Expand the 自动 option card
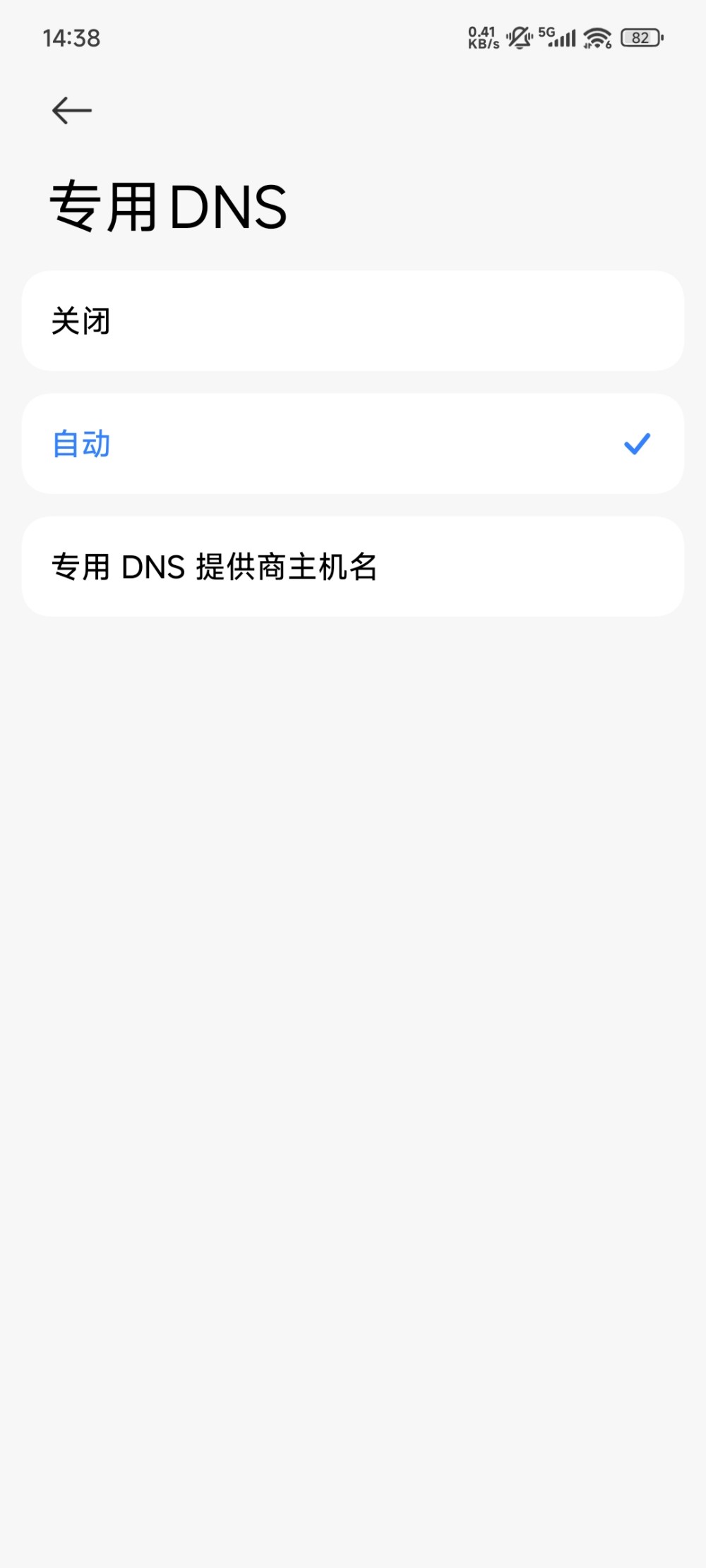This screenshot has width=706, height=1568. click(x=353, y=443)
